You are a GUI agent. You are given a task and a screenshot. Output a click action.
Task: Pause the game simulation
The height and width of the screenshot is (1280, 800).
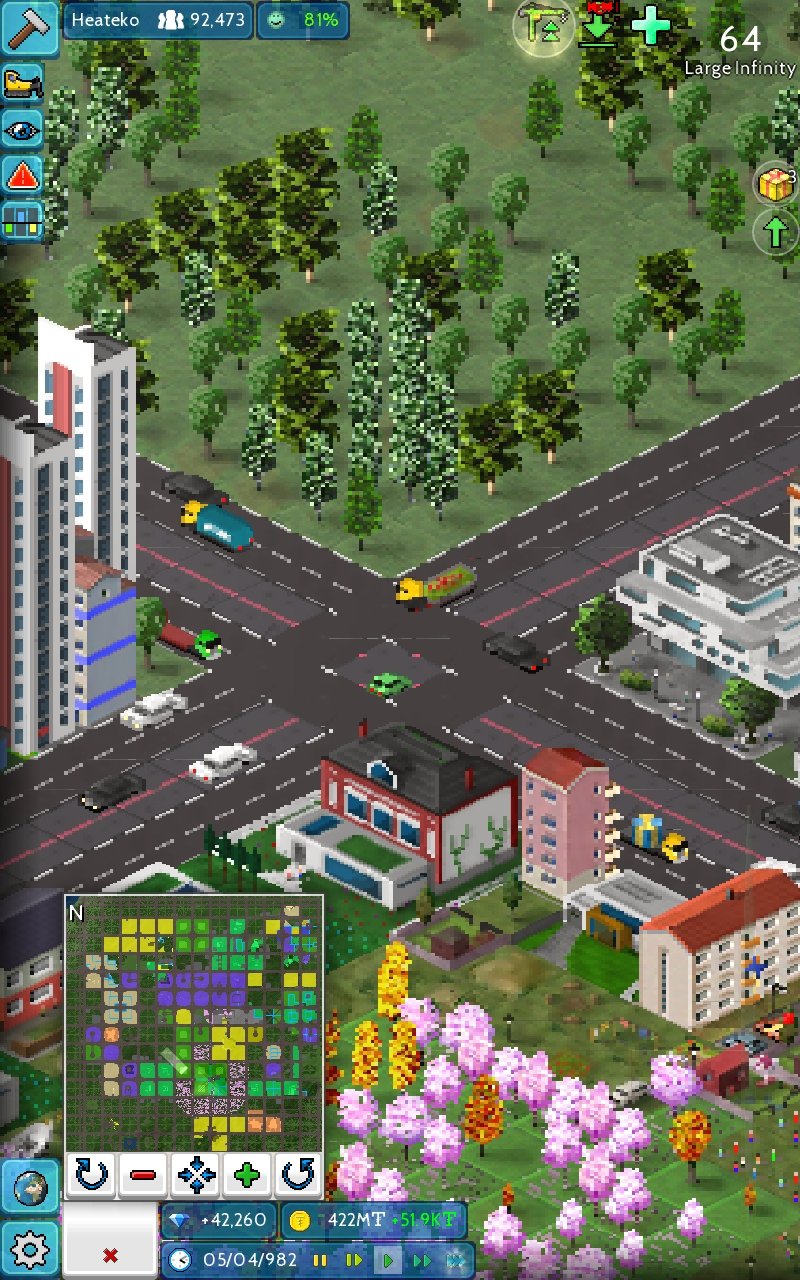320,1260
